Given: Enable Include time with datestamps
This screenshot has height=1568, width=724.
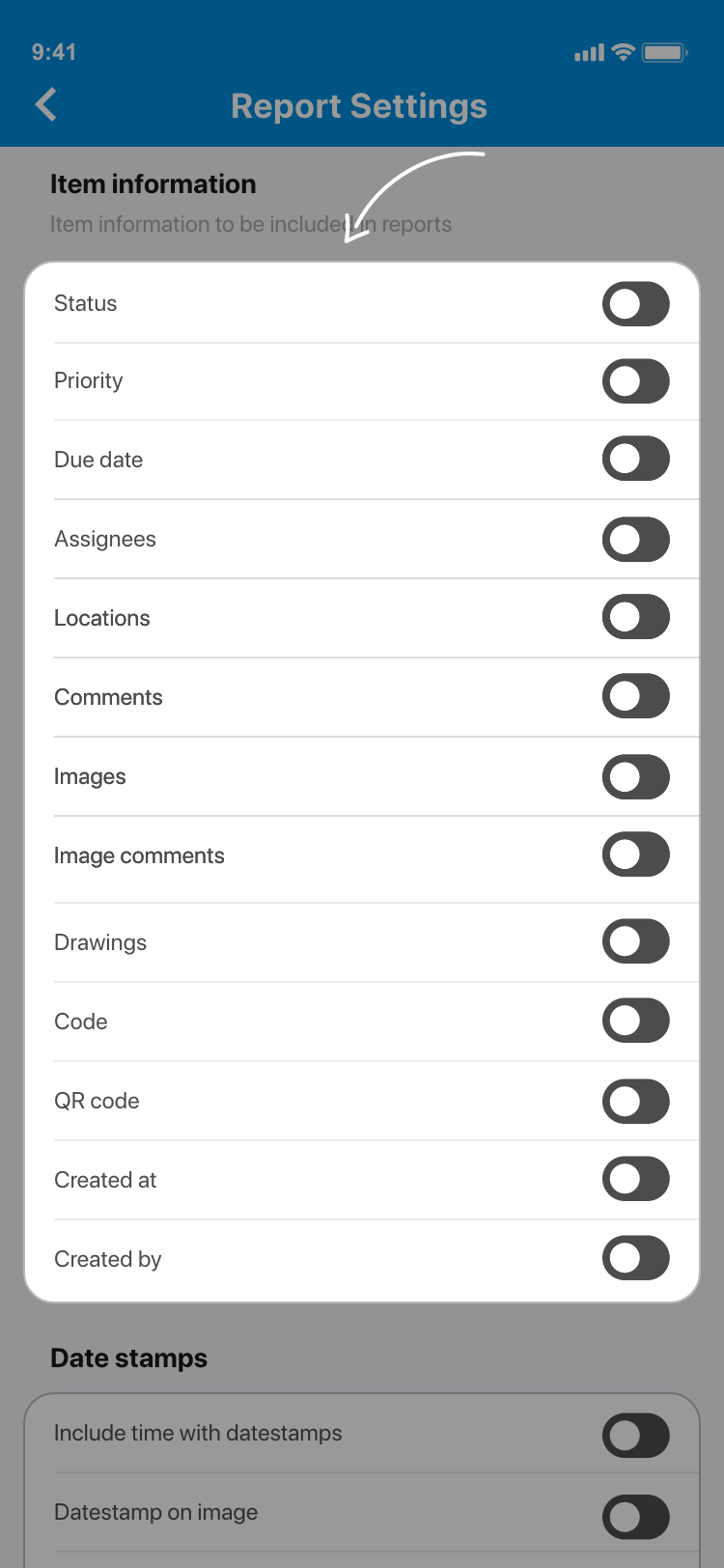Looking at the screenshot, I should click(635, 1436).
